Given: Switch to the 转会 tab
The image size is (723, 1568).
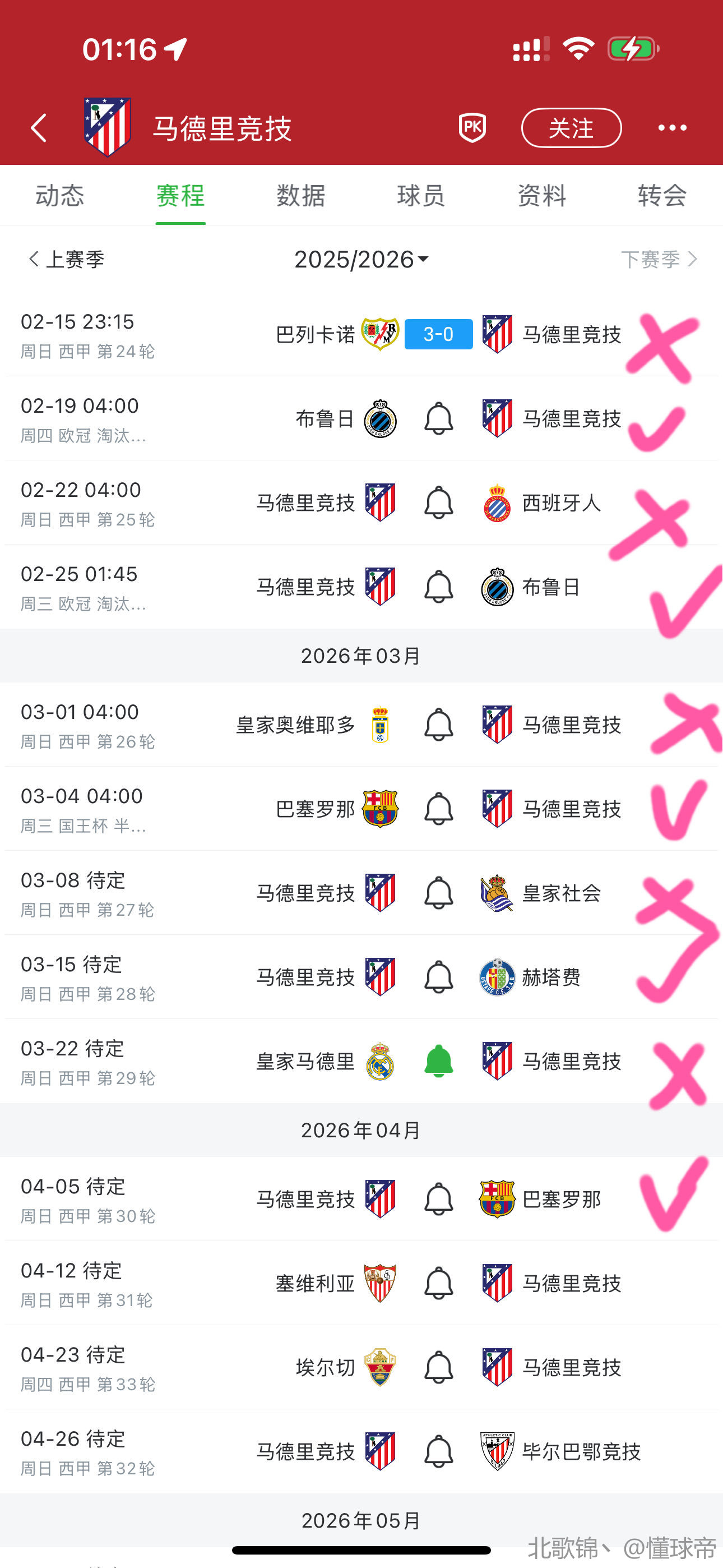Looking at the screenshot, I should [x=661, y=196].
